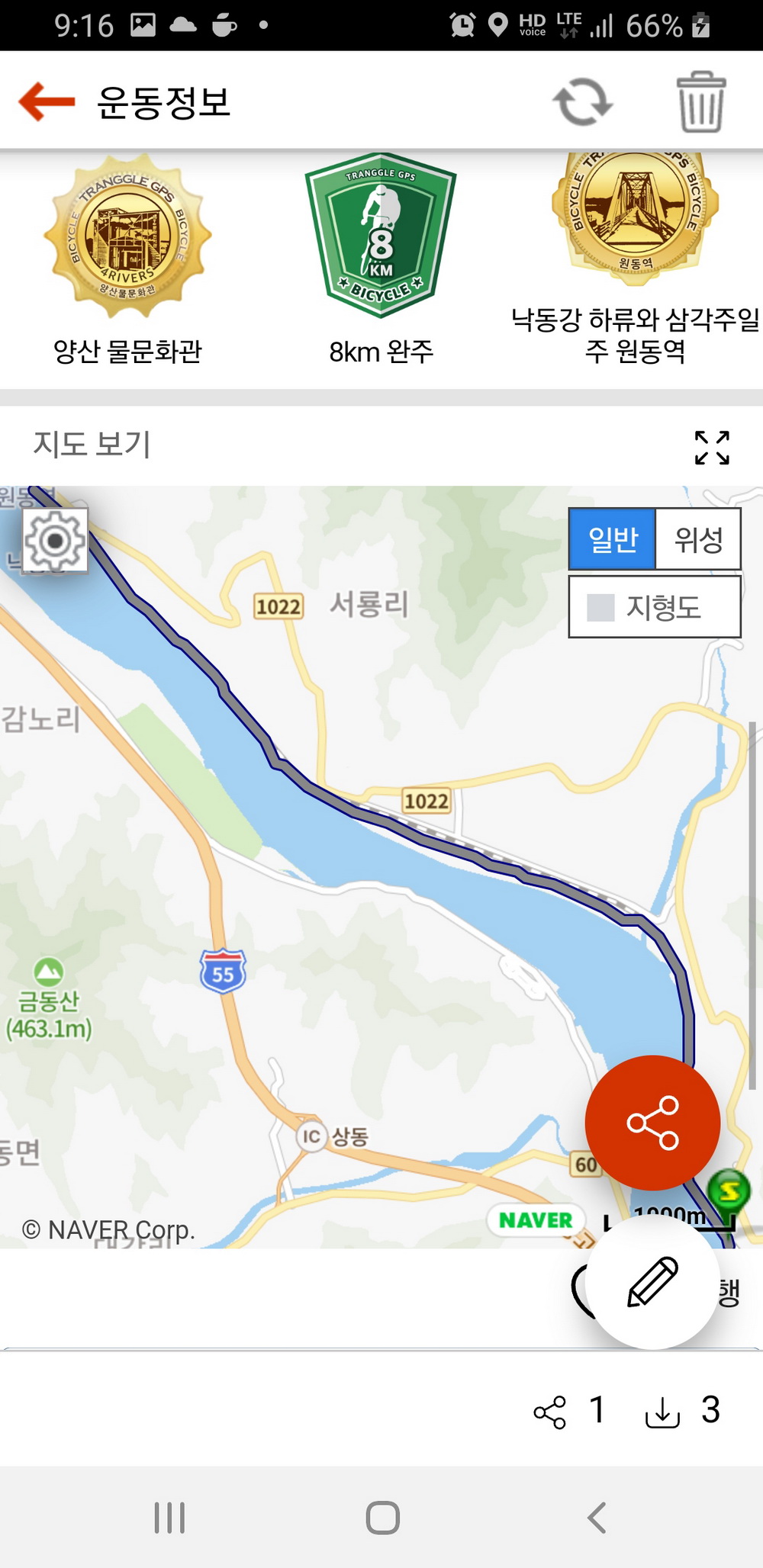Tap the pencil edit floating button
The height and width of the screenshot is (1568, 763).
point(652,1283)
